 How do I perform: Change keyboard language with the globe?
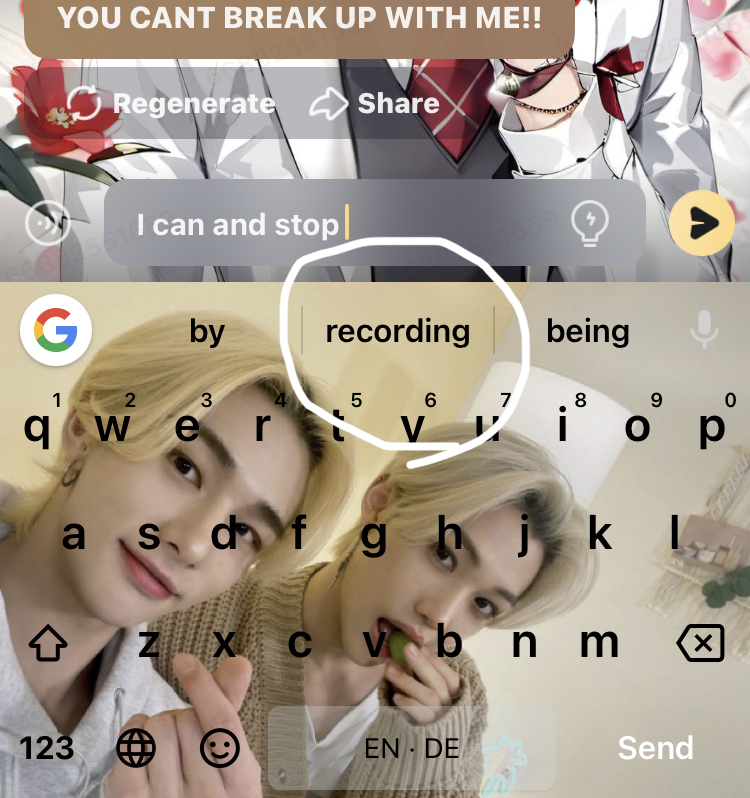point(136,747)
